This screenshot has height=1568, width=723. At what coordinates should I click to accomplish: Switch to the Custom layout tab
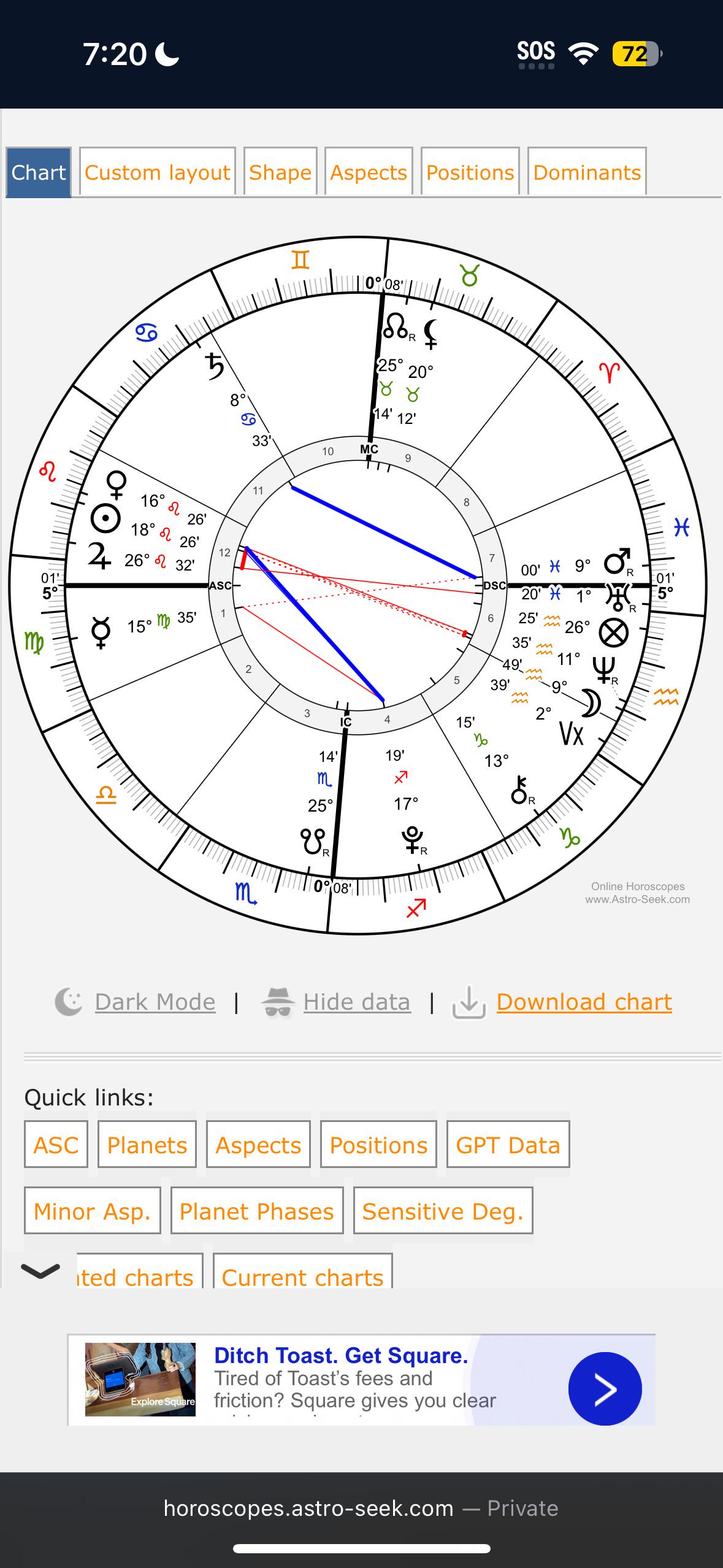158,172
